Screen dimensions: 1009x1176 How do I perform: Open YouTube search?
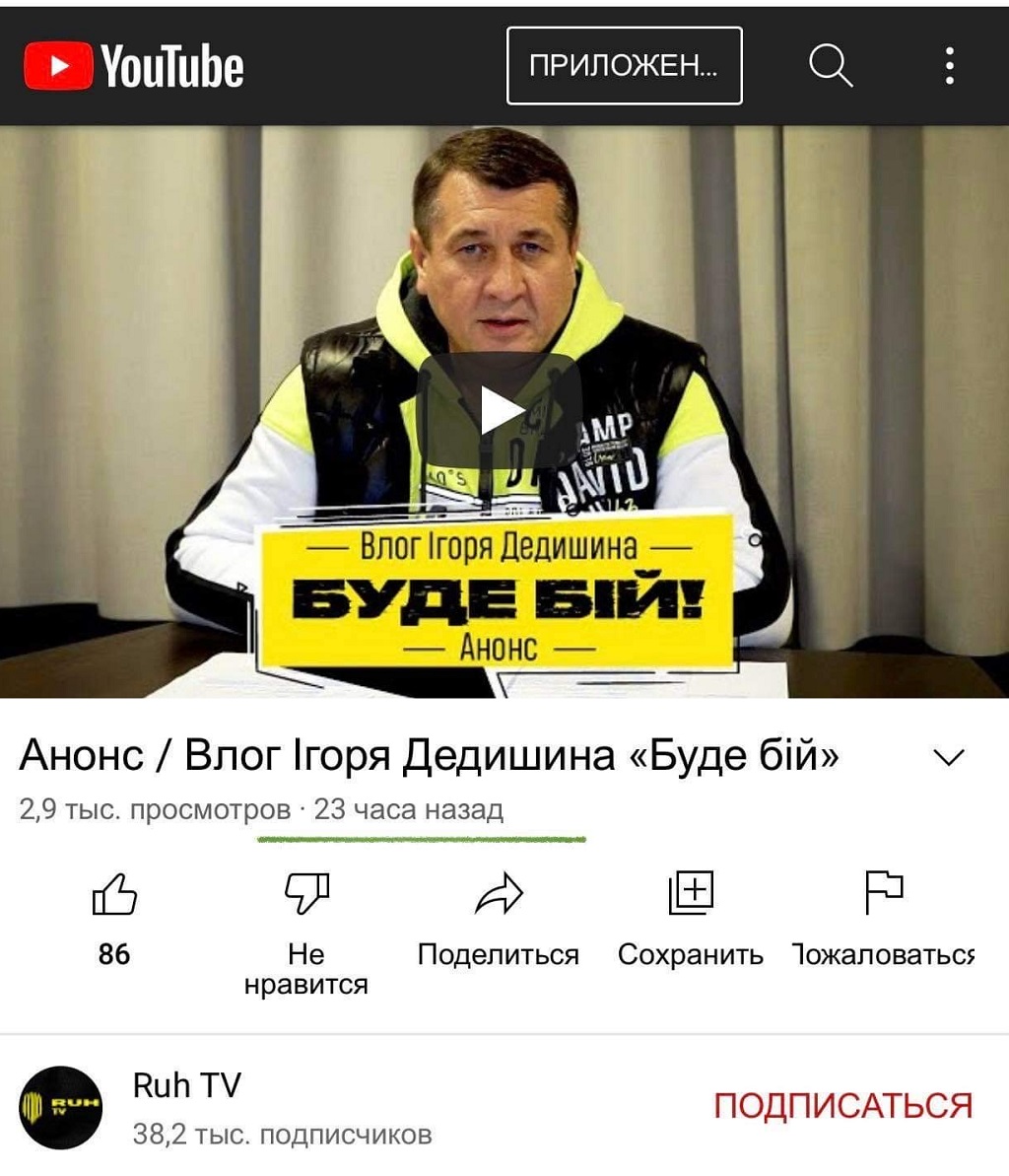831,66
